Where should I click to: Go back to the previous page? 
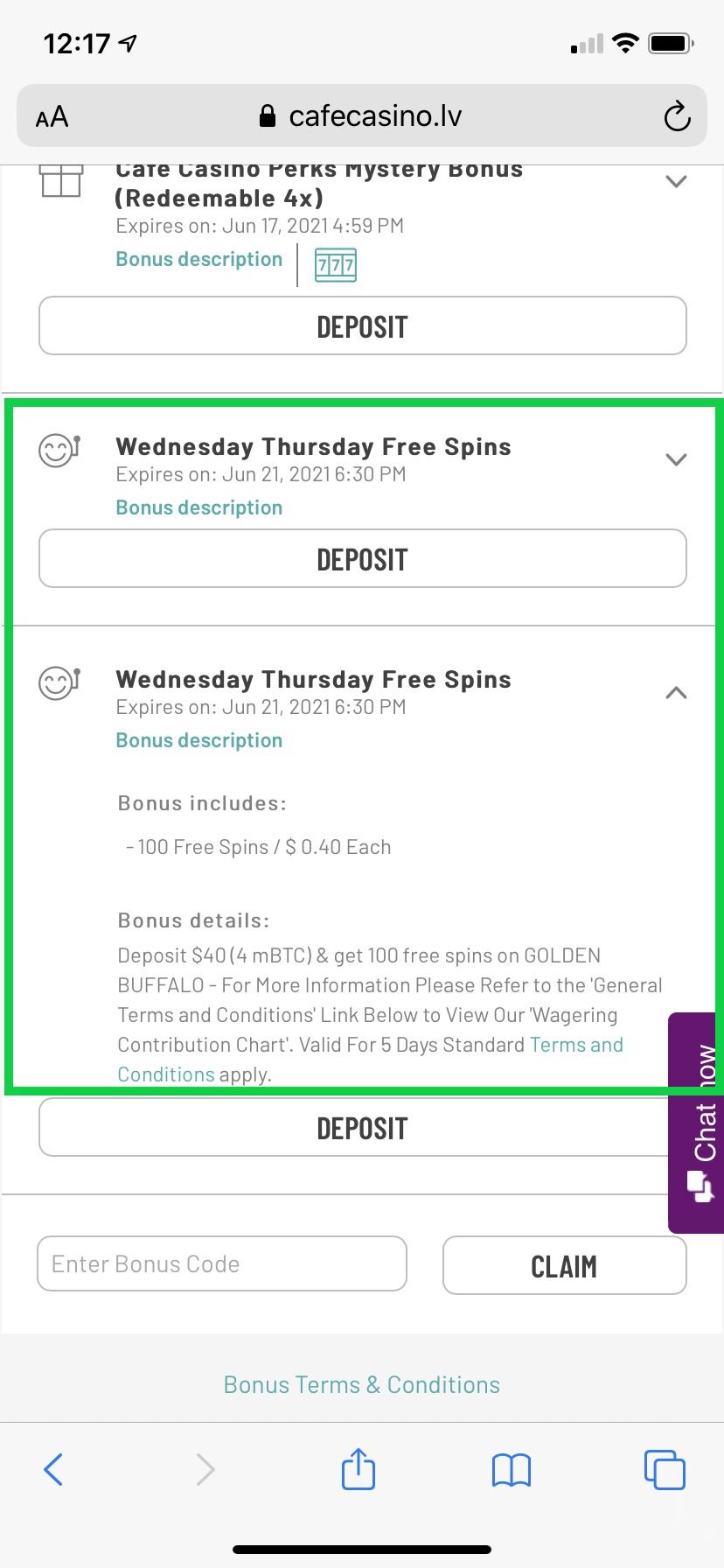tap(53, 1469)
